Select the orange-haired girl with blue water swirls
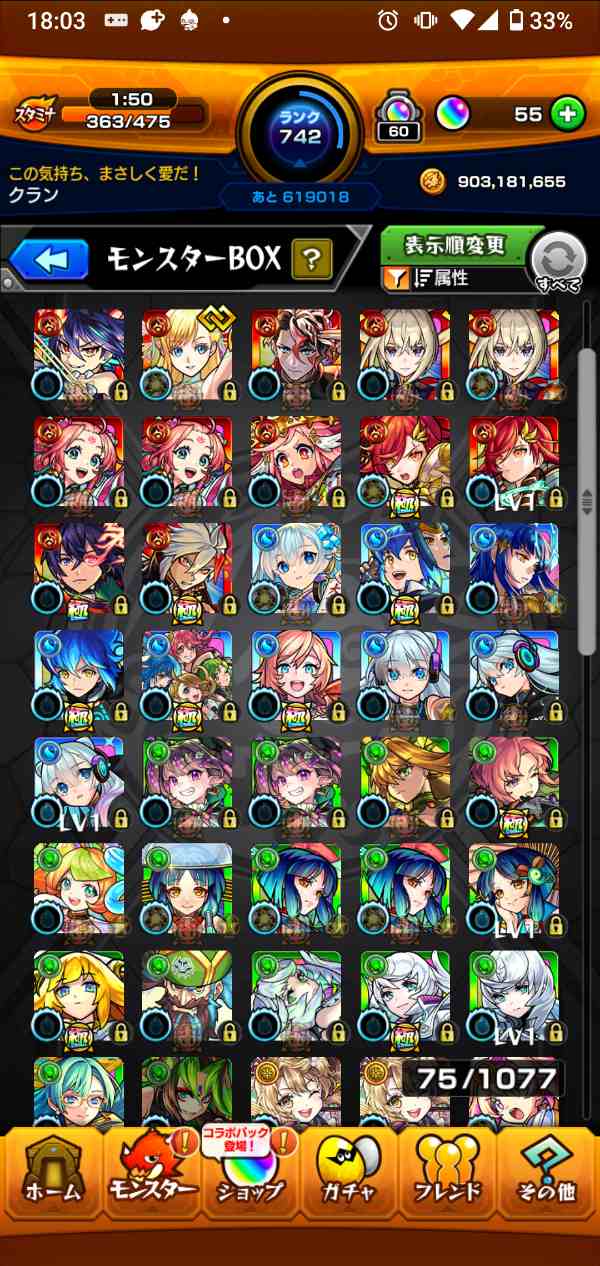This screenshot has height=1266, width=600. [79, 890]
